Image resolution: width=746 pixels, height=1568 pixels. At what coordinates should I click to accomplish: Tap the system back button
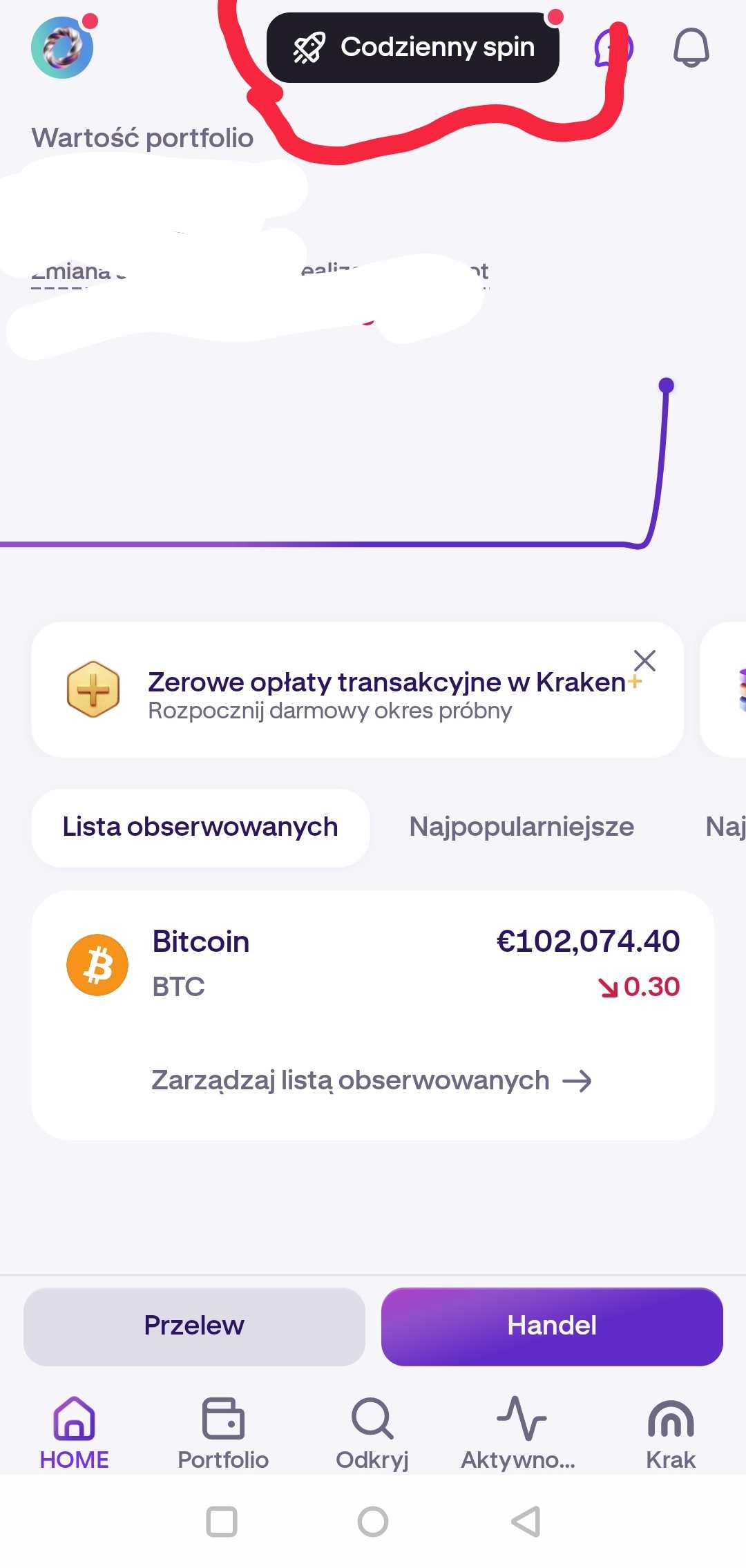click(x=526, y=1521)
